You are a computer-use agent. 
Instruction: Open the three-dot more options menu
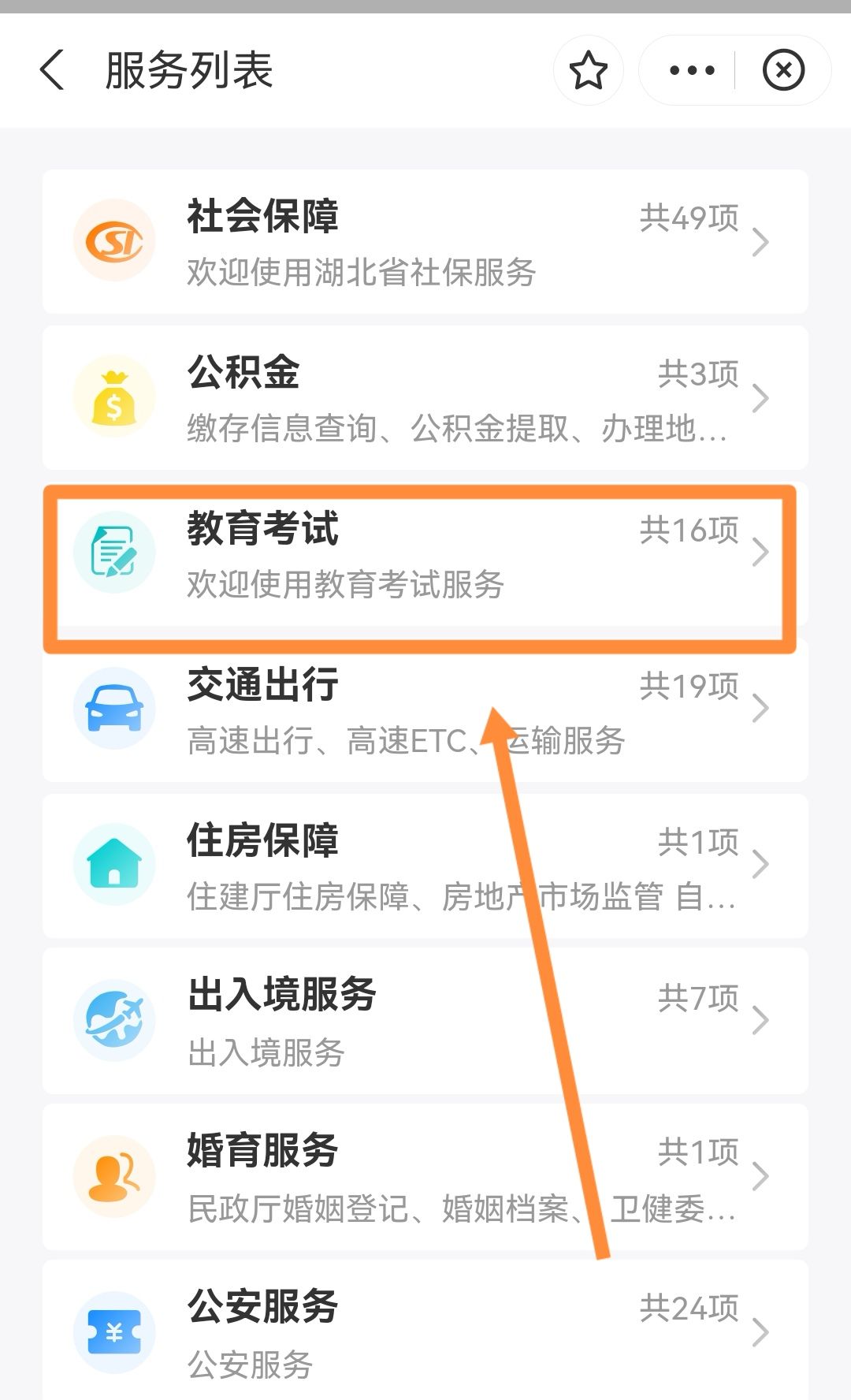tap(692, 70)
